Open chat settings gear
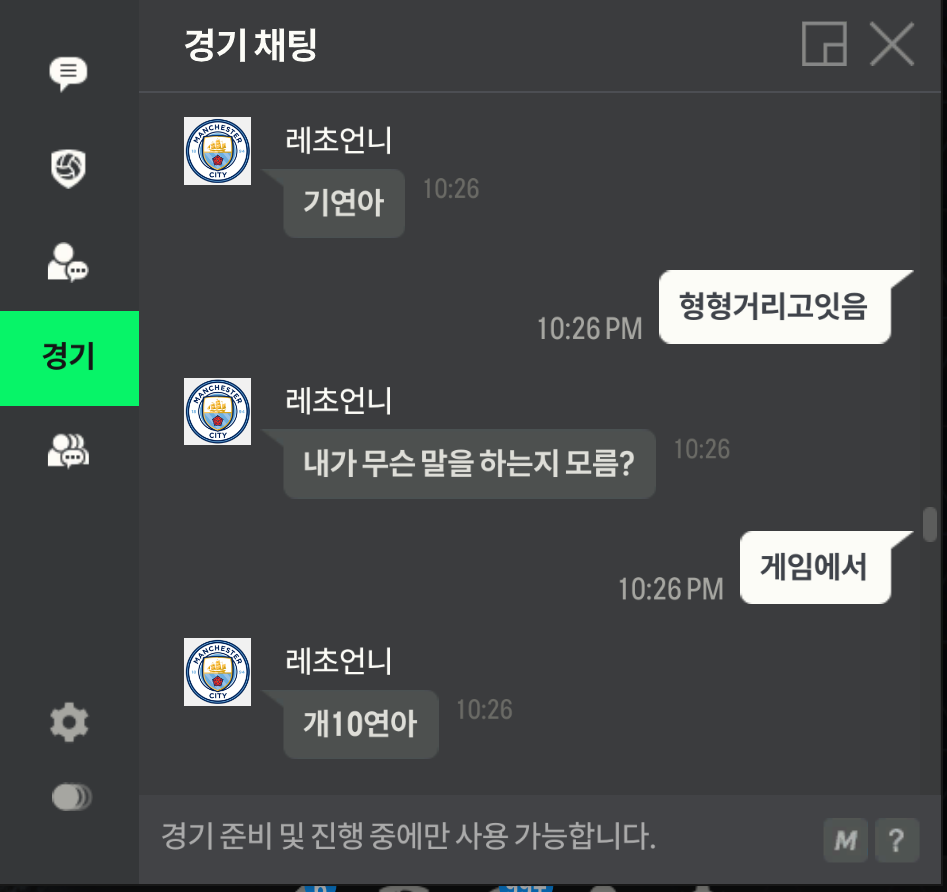 pyautogui.click(x=69, y=722)
